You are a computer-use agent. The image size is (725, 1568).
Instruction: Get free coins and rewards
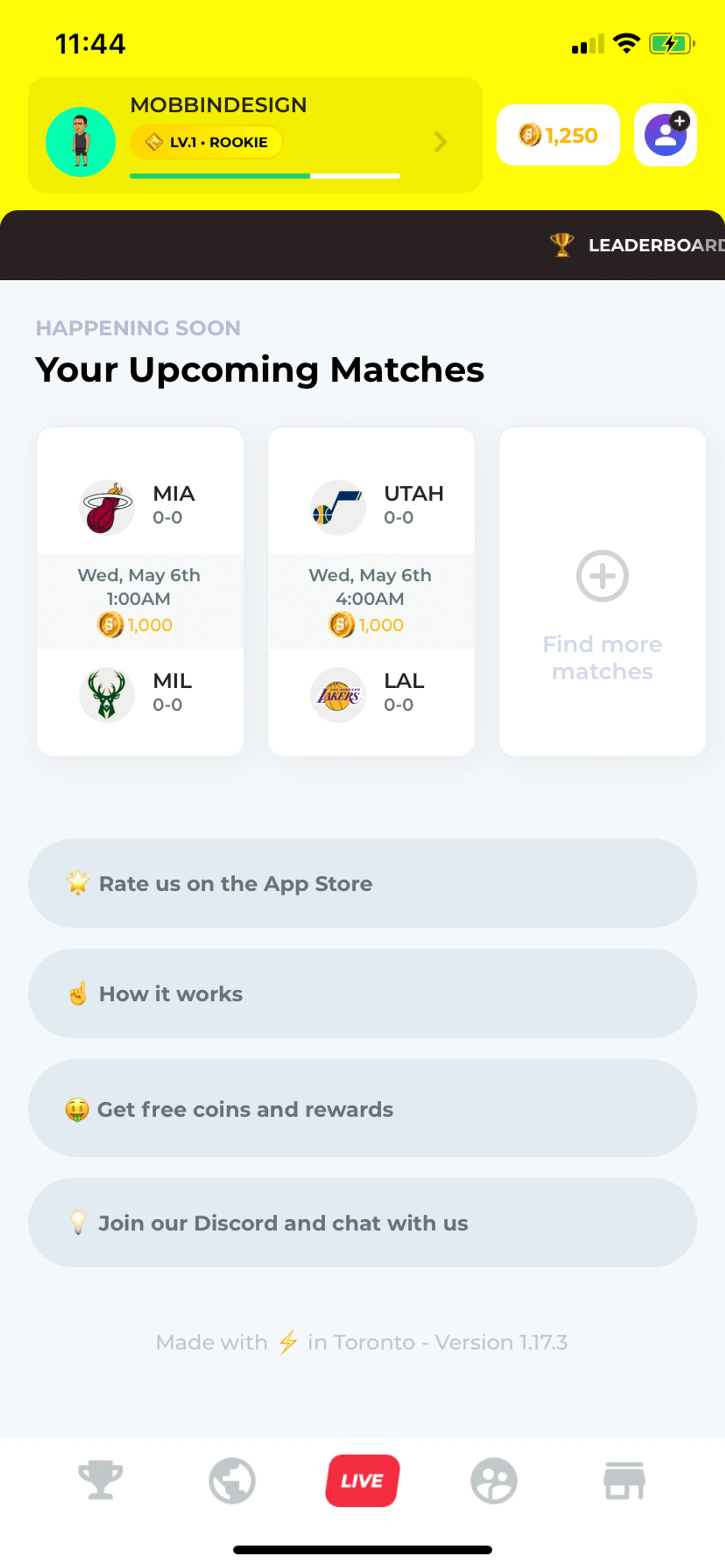pos(362,1108)
